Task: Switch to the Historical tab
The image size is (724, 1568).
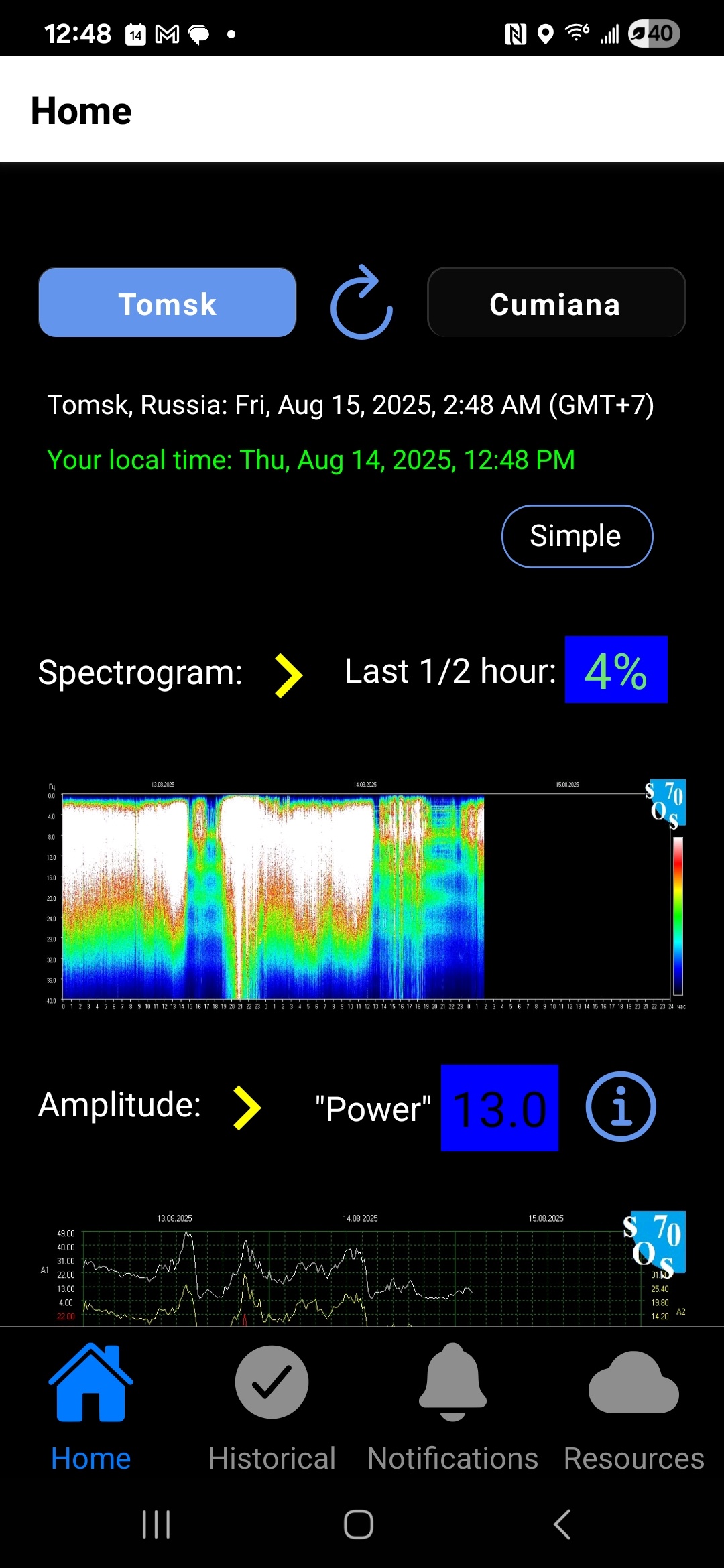Action: (x=271, y=1407)
